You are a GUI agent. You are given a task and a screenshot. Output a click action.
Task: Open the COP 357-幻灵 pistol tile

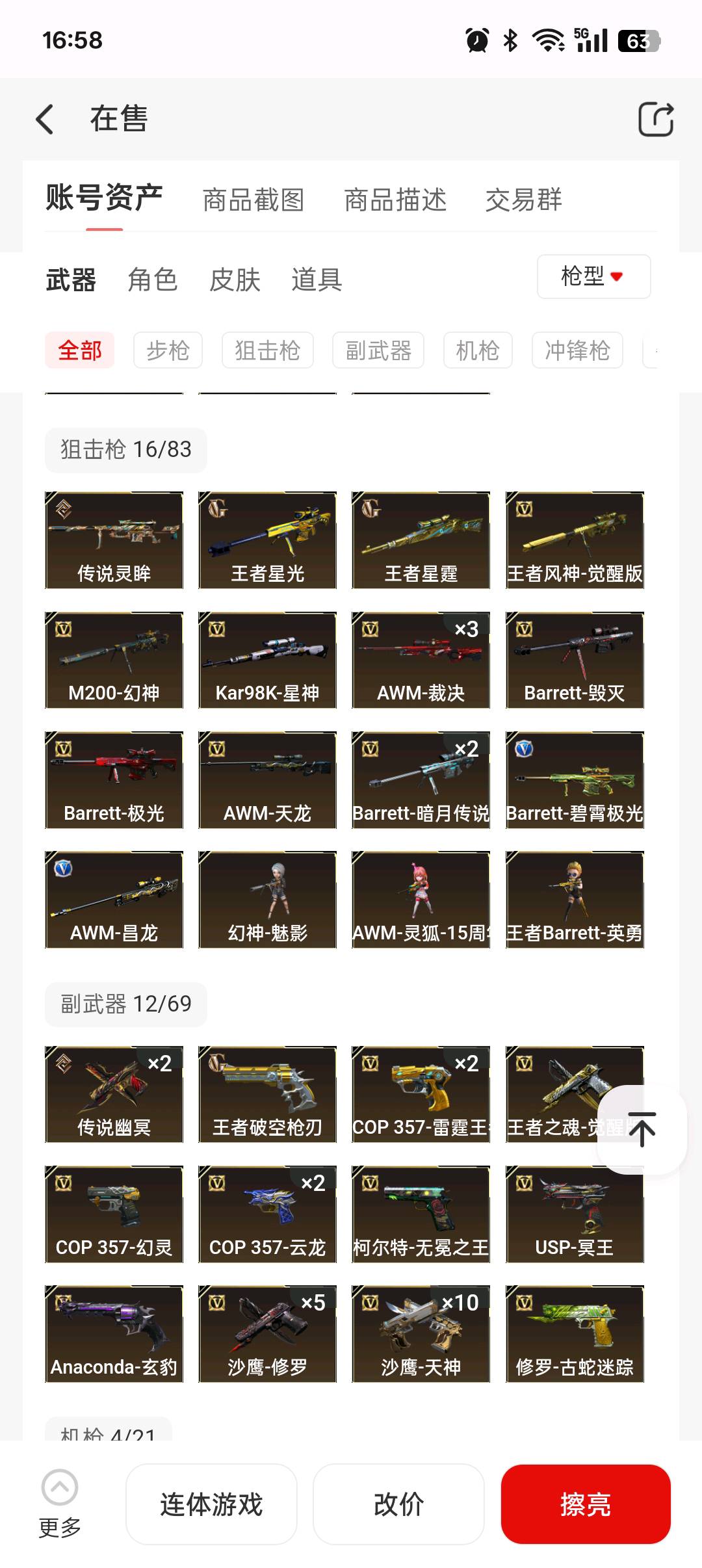[x=114, y=1214]
